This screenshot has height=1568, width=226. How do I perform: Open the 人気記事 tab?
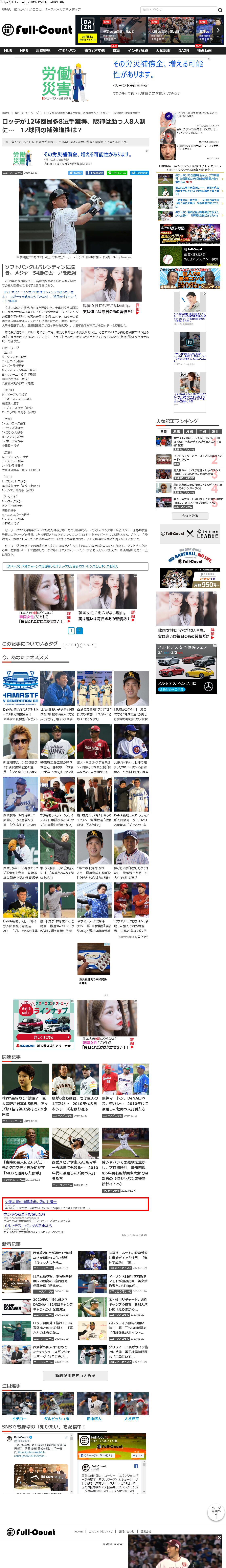pyautogui.click(x=163, y=50)
